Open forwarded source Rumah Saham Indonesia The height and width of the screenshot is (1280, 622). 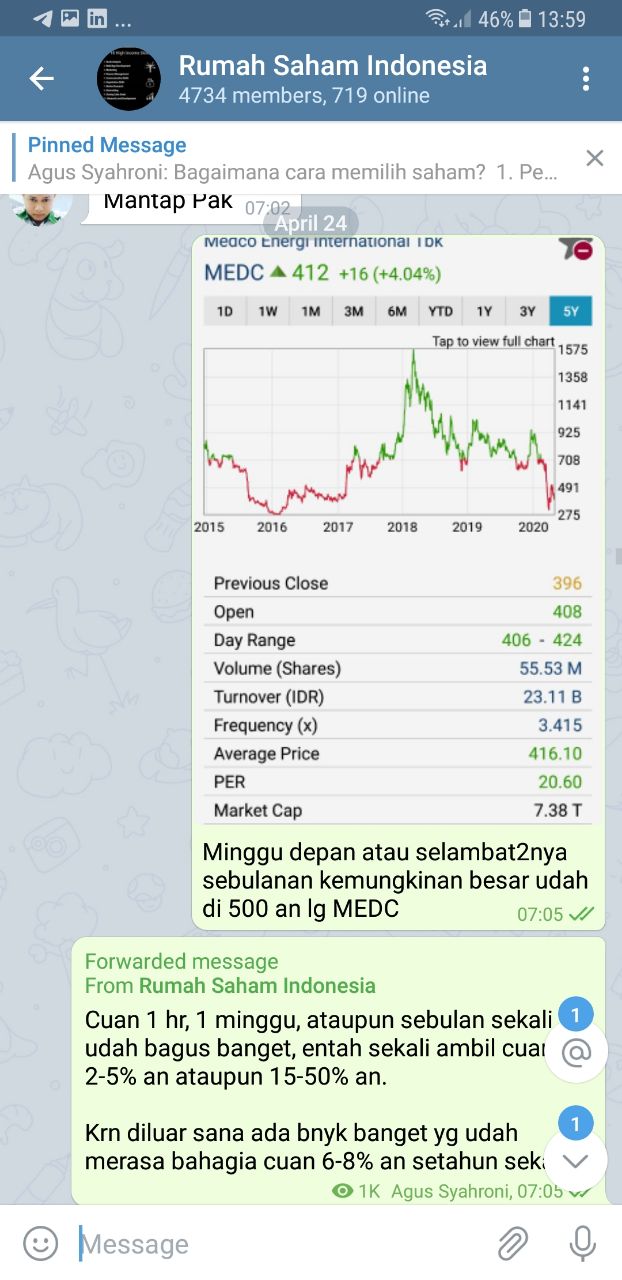(x=257, y=986)
